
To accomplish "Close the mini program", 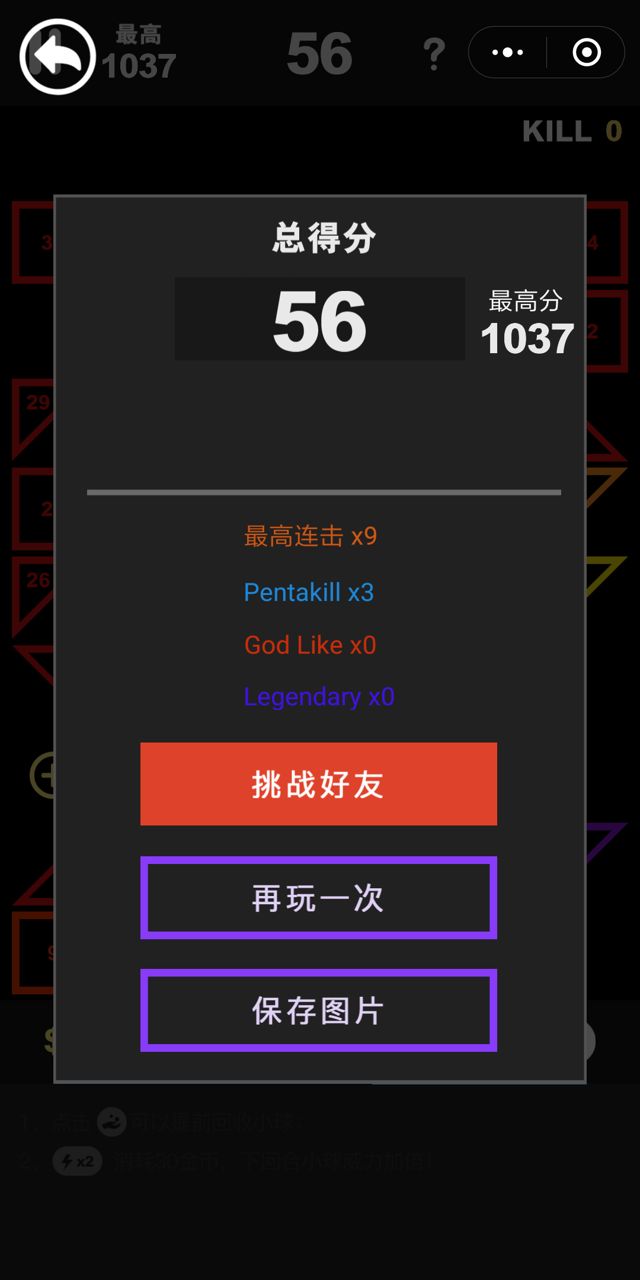I will [587, 53].
